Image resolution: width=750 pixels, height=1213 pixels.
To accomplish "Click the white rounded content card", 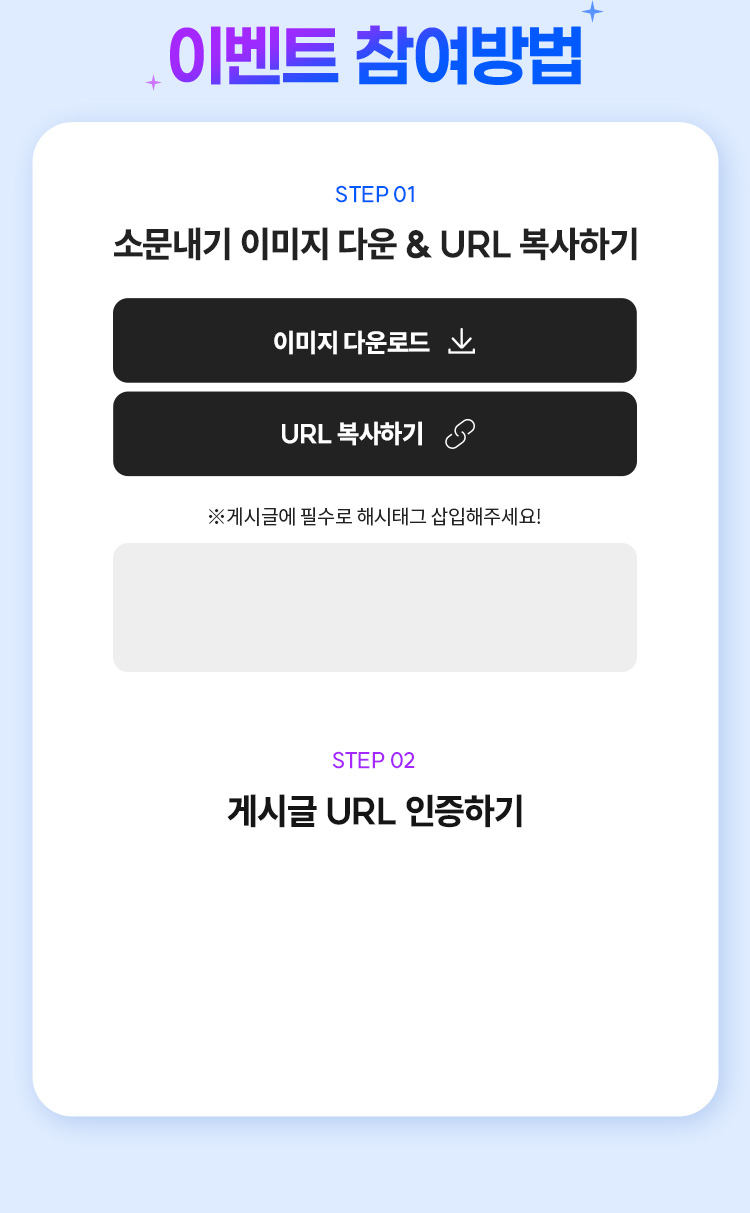I will tap(375, 950).
